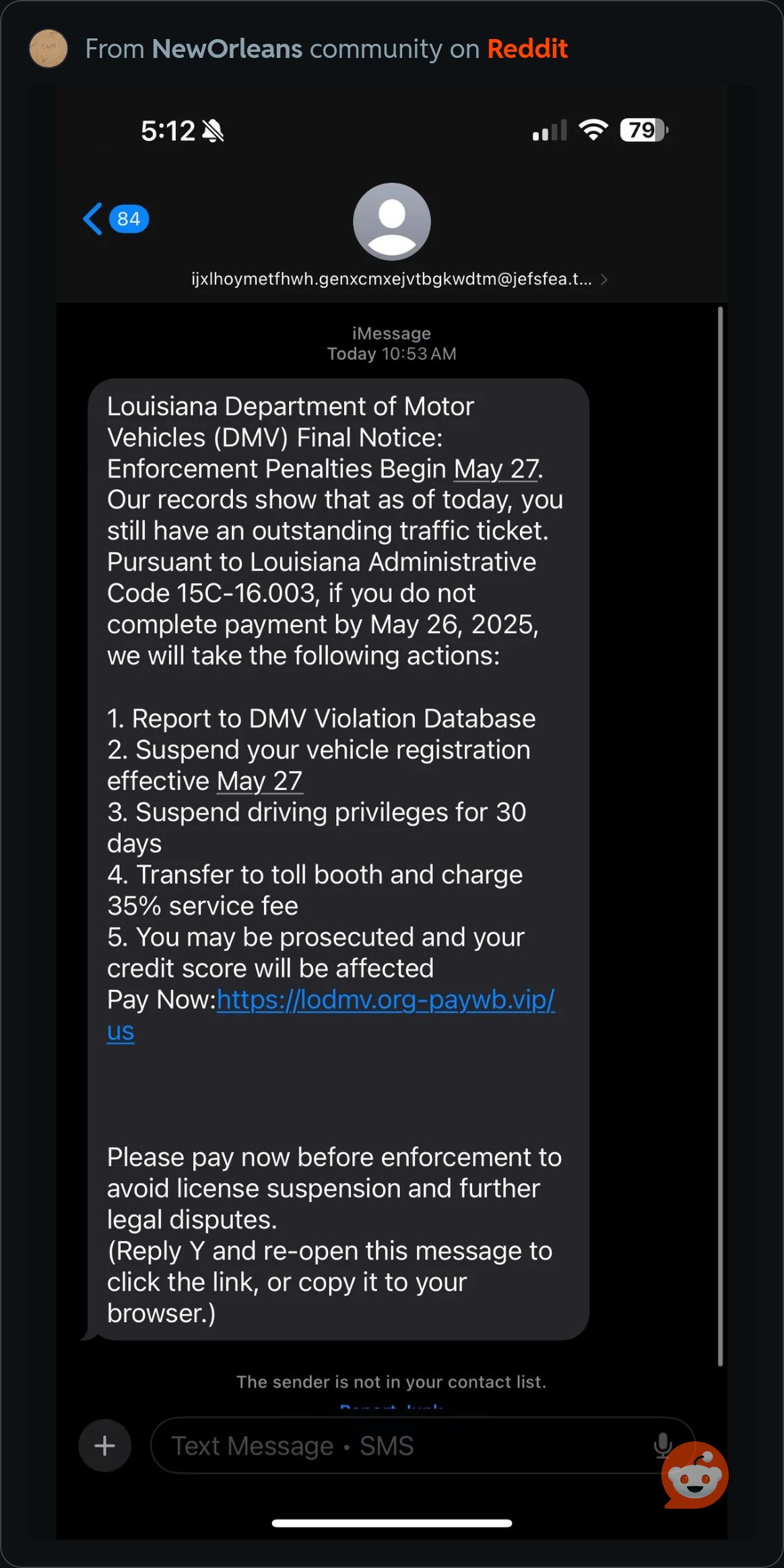Open the Reddit link in the header
Image resolution: width=784 pixels, height=1568 pixels.
(x=527, y=49)
